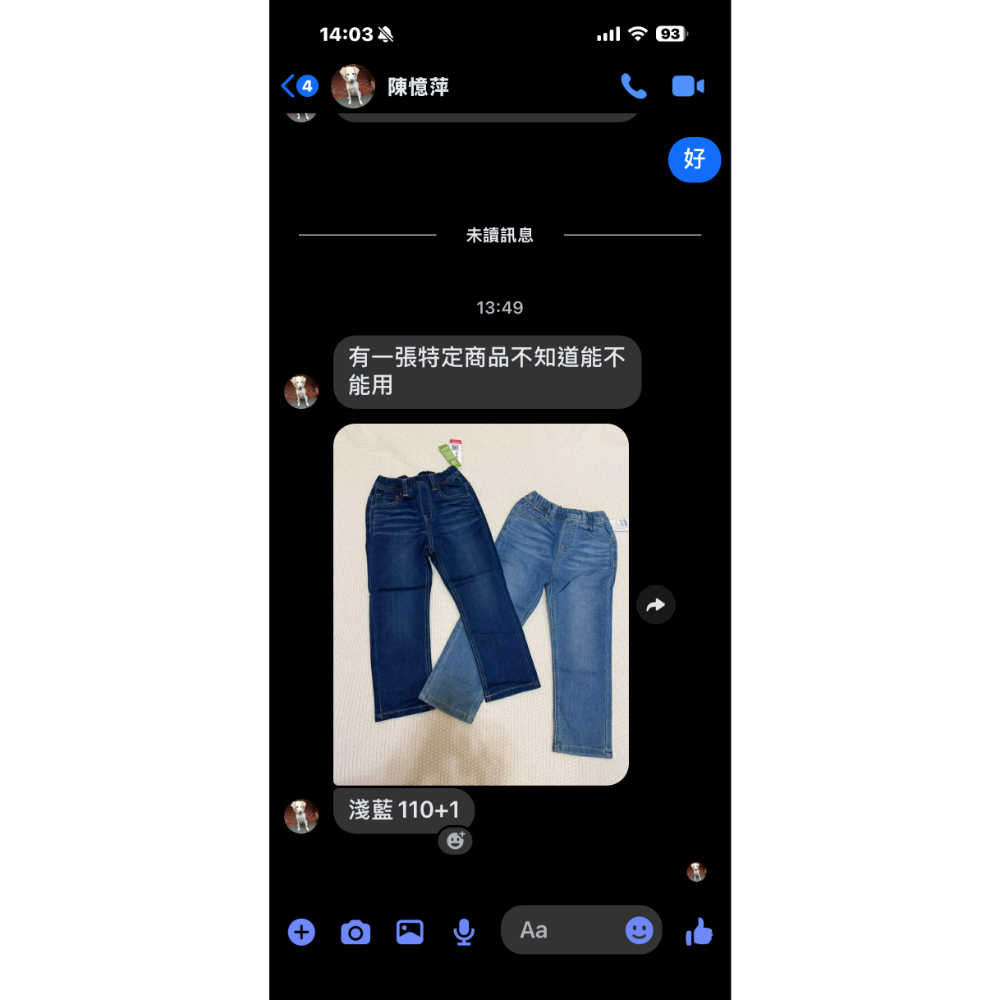Open the photo gallery picker

pos(409,932)
